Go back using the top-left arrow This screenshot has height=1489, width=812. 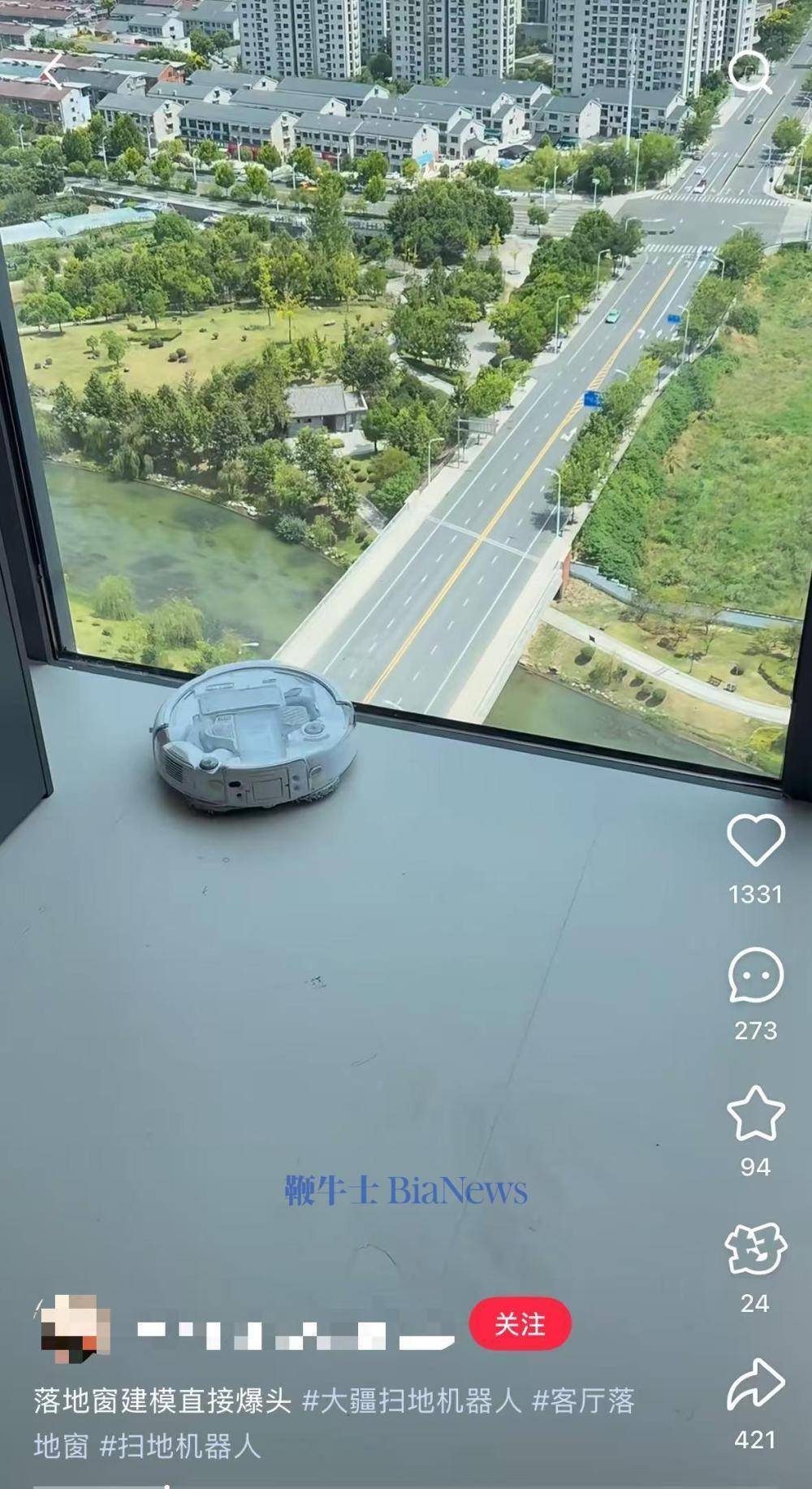[x=52, y=71]
